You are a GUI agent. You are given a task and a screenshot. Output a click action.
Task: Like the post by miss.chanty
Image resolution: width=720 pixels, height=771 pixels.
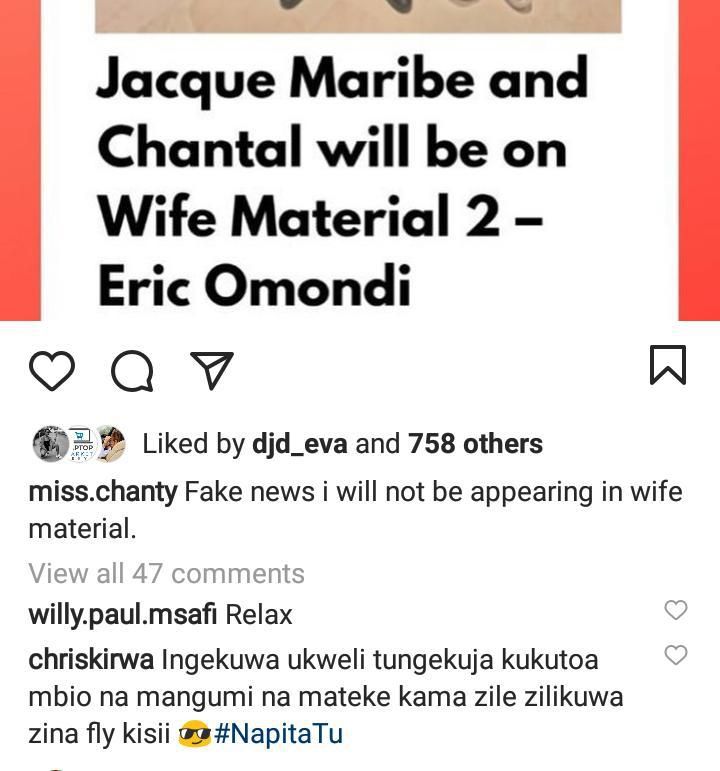click(52, 370)
